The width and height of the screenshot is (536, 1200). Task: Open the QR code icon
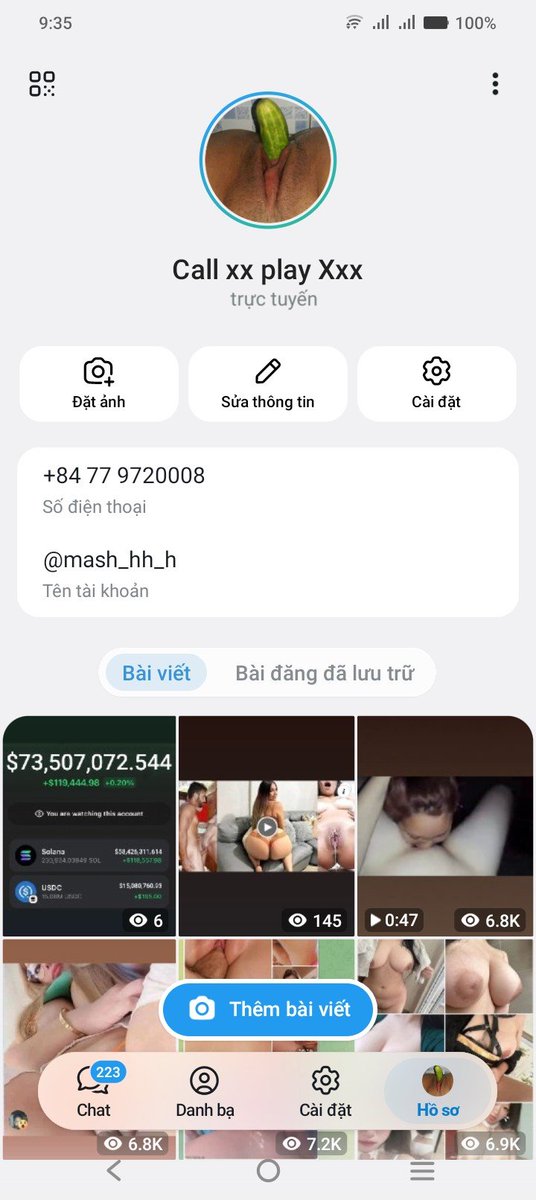[x=42, y=84]
